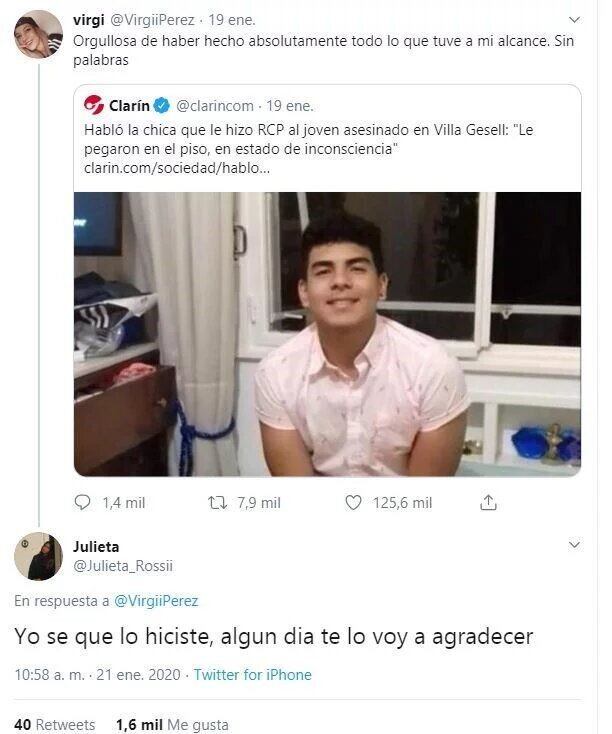Go to virgi's profile via the @VirgiiPerez handle

pyautogui.click(x=151, y=19)
